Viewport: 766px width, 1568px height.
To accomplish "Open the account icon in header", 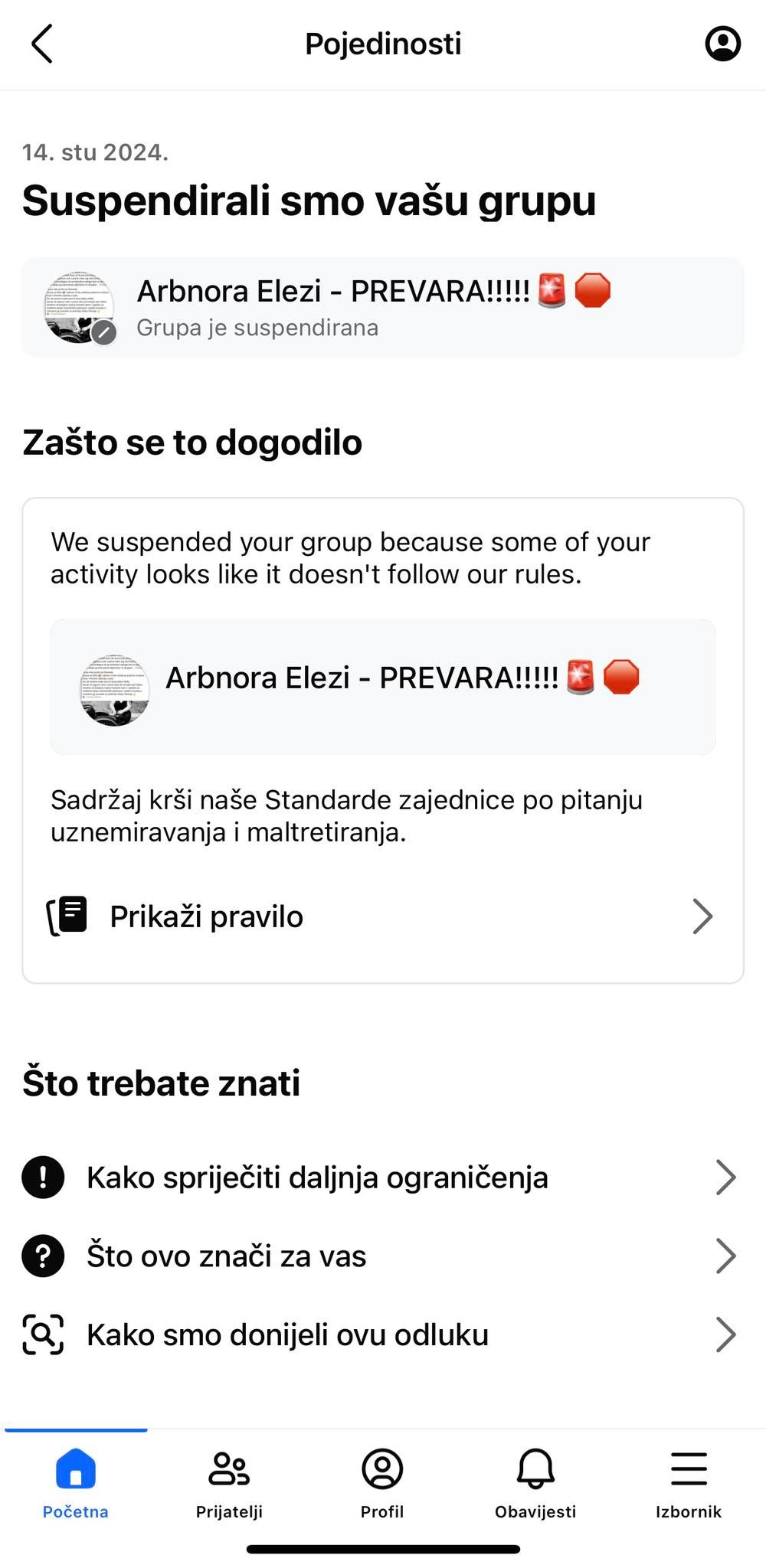I will coord(722,44).
